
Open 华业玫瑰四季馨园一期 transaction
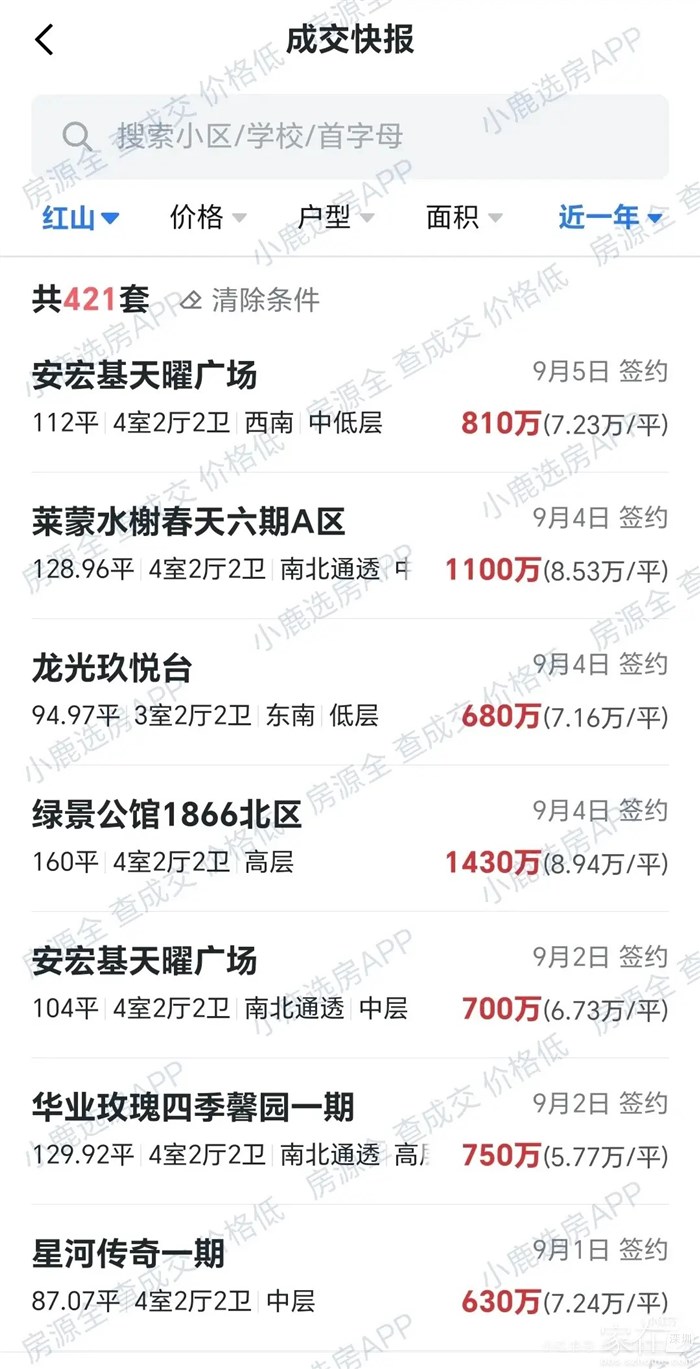(x=350, y=1130)
